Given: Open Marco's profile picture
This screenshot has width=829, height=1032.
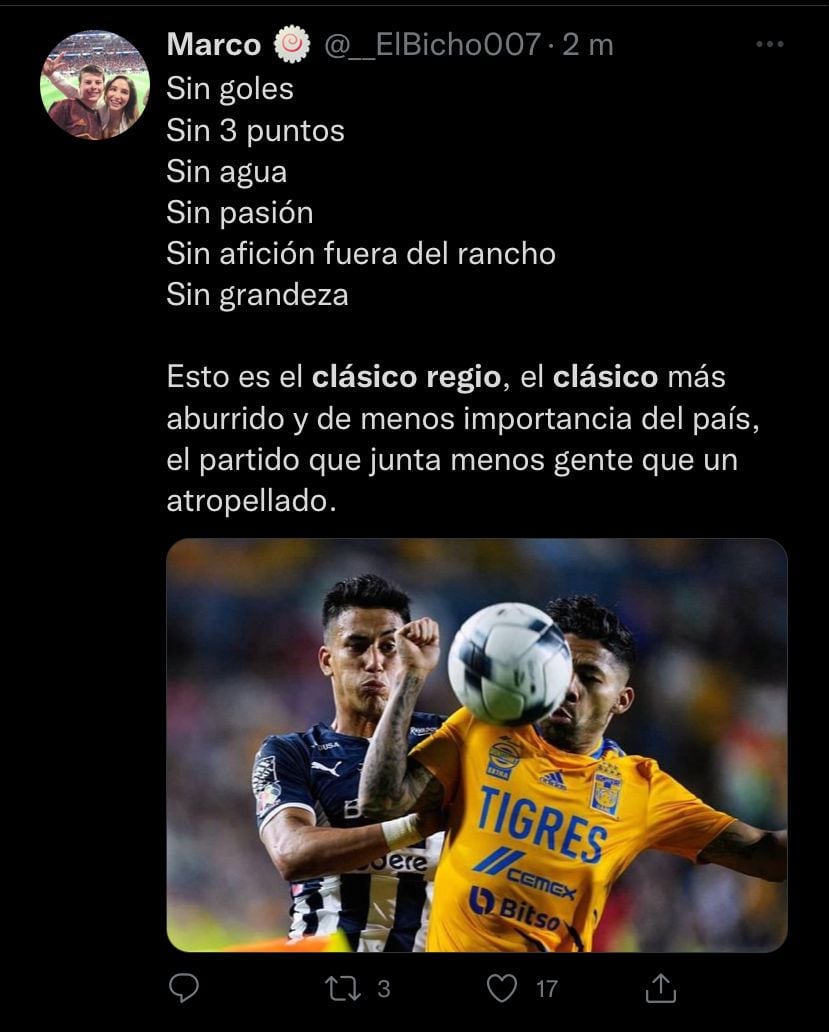Looking at the screenshot, I should (x=95, y=84).
